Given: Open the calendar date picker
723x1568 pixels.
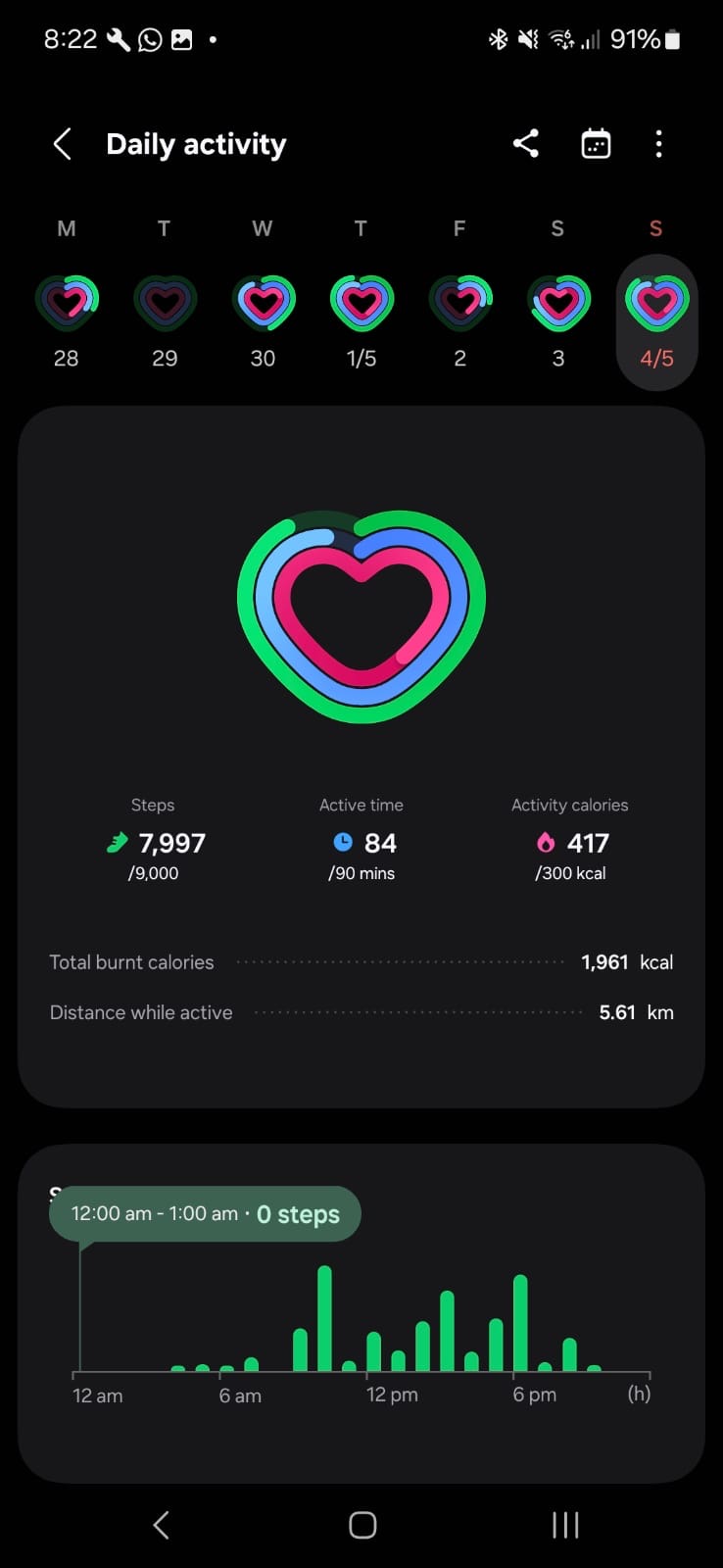Looking at the screenshot, I should tap(596, 144).
